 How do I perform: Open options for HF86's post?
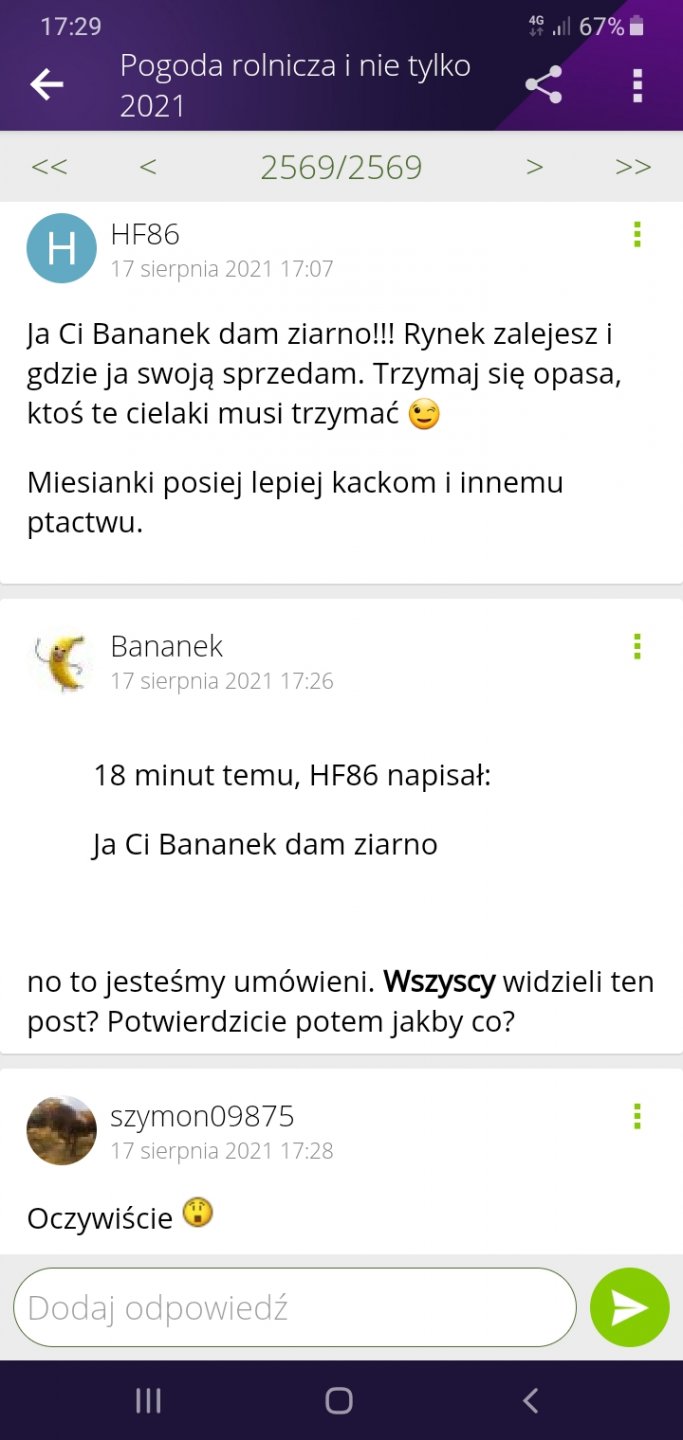pyautogui.click(x=637, y=235)
